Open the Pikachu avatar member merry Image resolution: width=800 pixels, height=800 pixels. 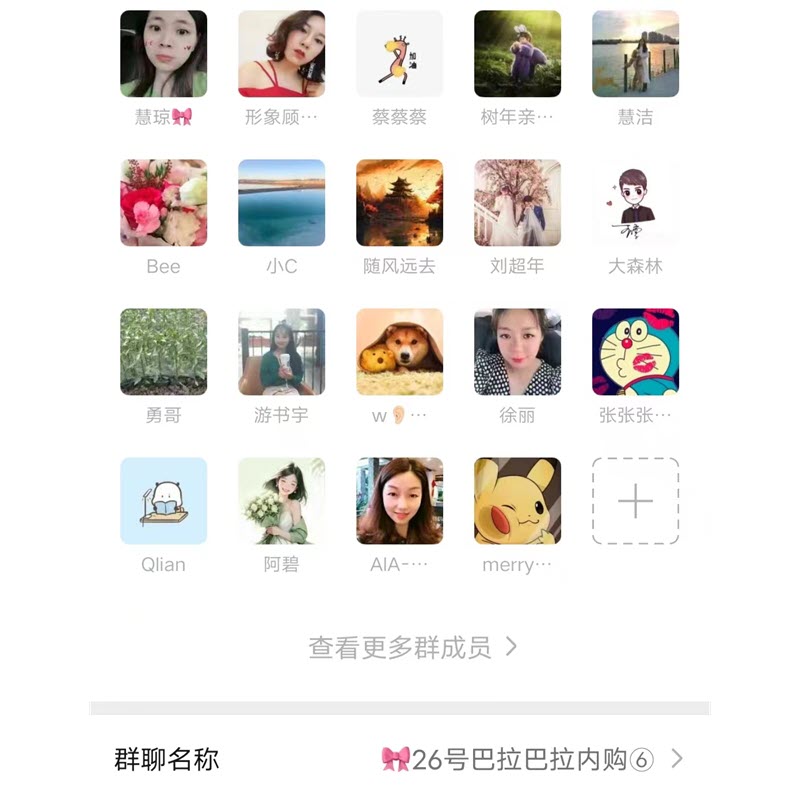(x=517, y=501)
